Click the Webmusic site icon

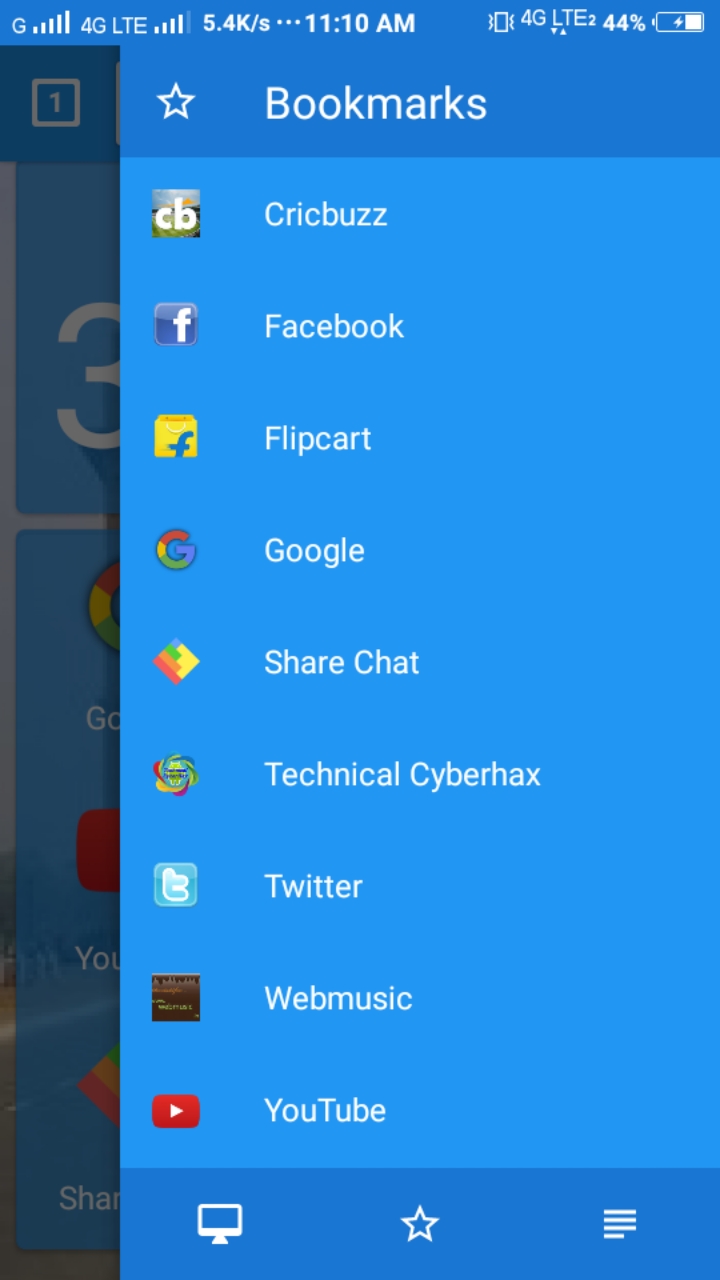[x=176, y=997]
